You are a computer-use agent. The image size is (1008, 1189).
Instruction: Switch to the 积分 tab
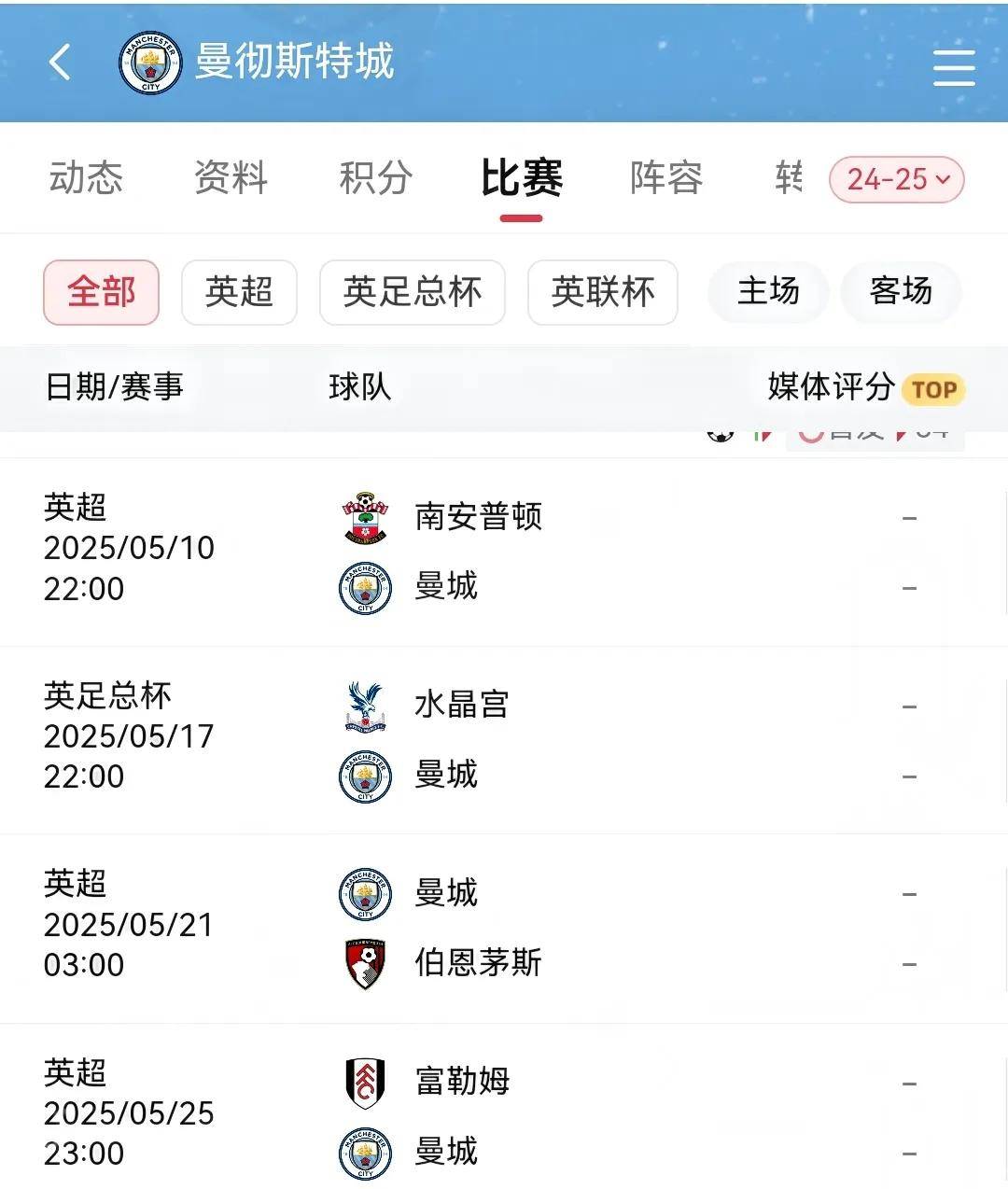pyautogui.click(x=373, y=178)
